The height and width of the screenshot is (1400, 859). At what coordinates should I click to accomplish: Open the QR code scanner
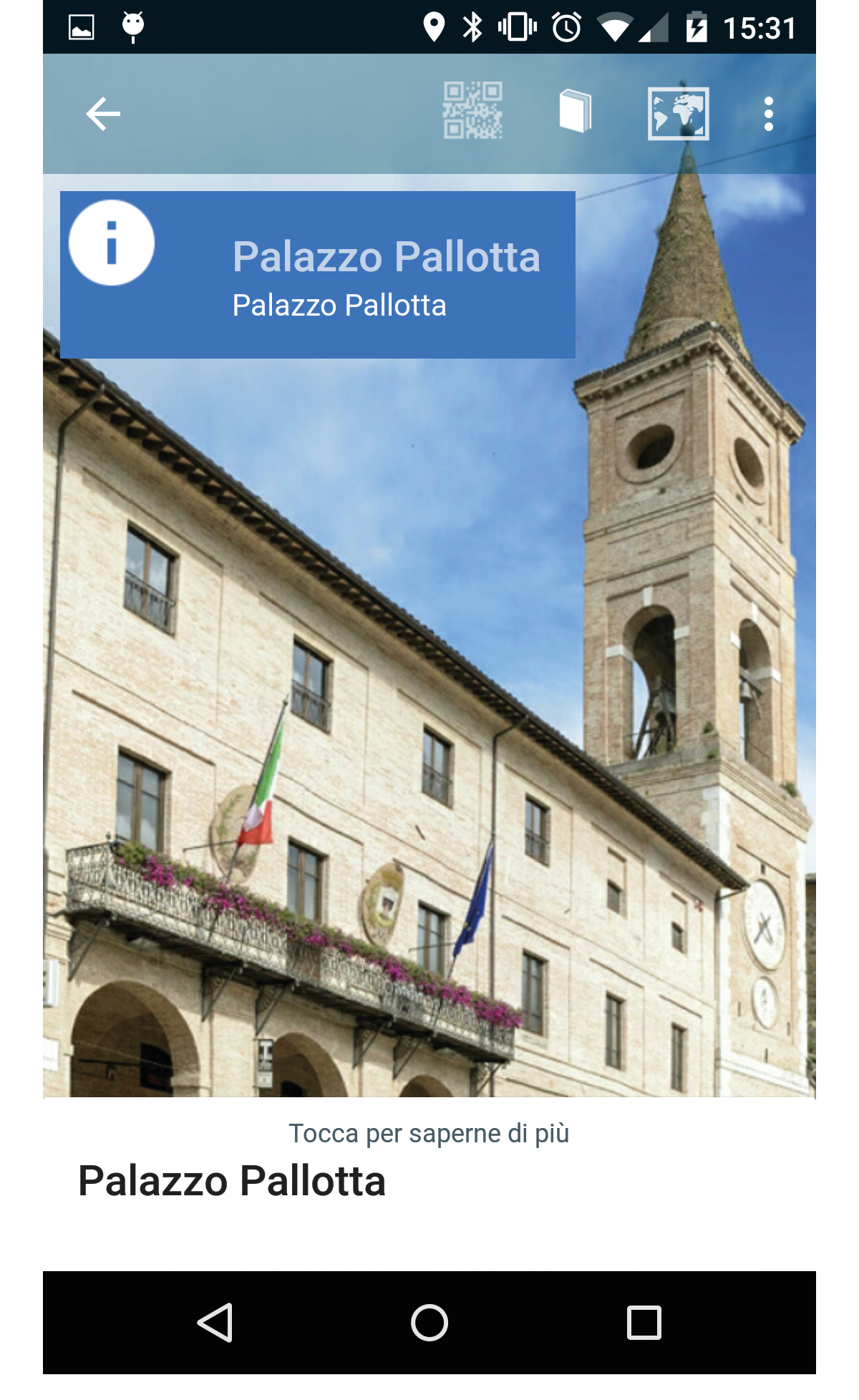[x=472, y=110]
